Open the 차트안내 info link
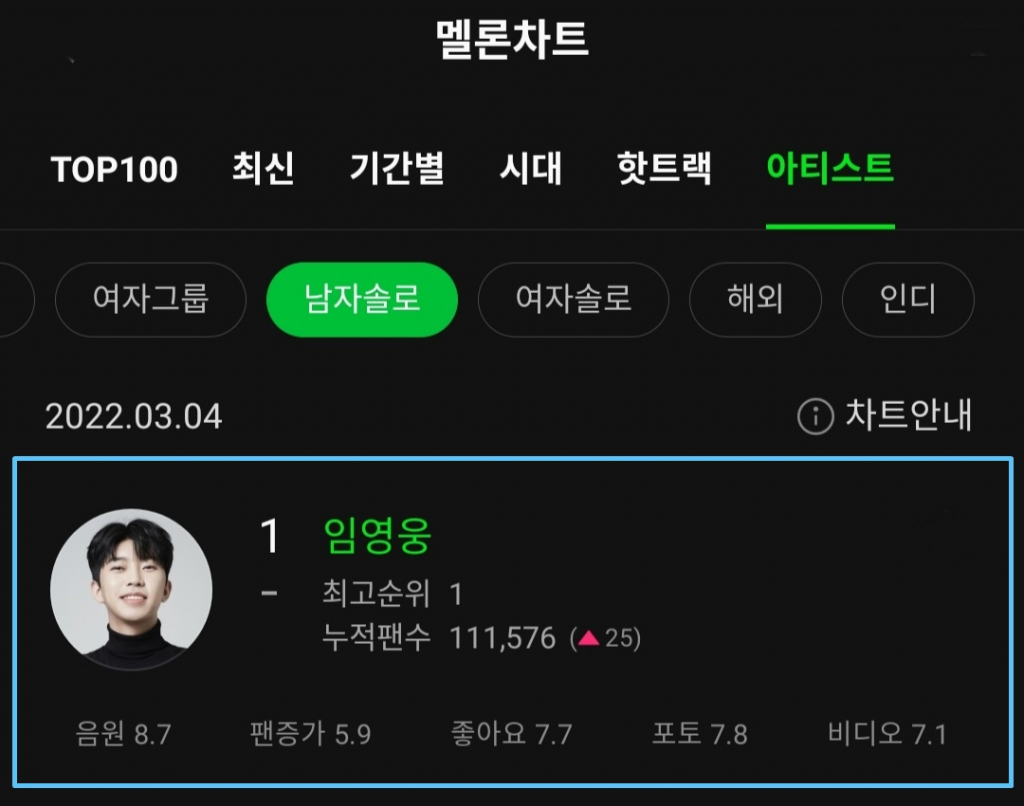This screenshot has width=1024, height=806. coord(885,415)
